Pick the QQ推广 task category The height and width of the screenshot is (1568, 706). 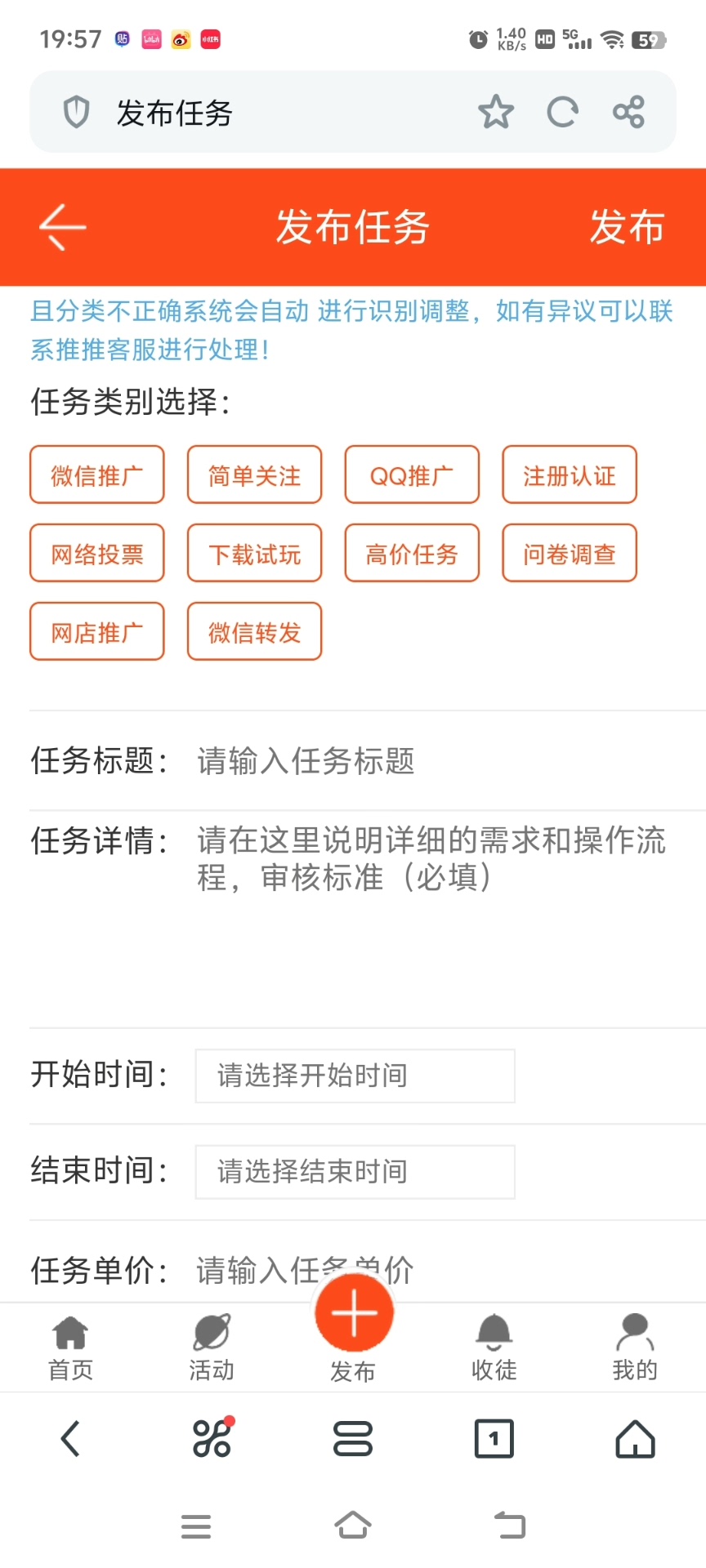pyautogui.click(x=412, y=474)
